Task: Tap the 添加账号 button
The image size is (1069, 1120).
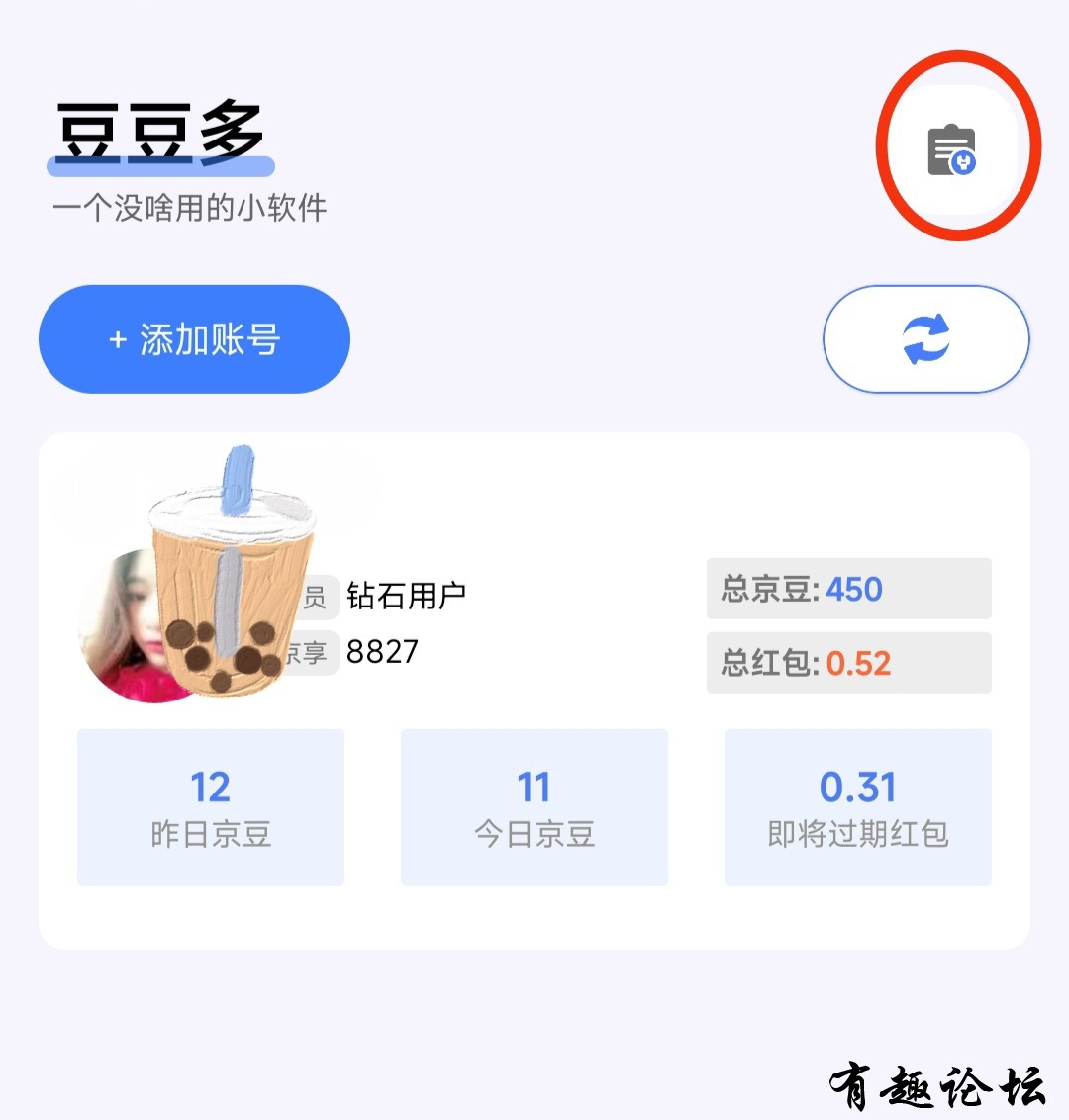Action: 194,339
